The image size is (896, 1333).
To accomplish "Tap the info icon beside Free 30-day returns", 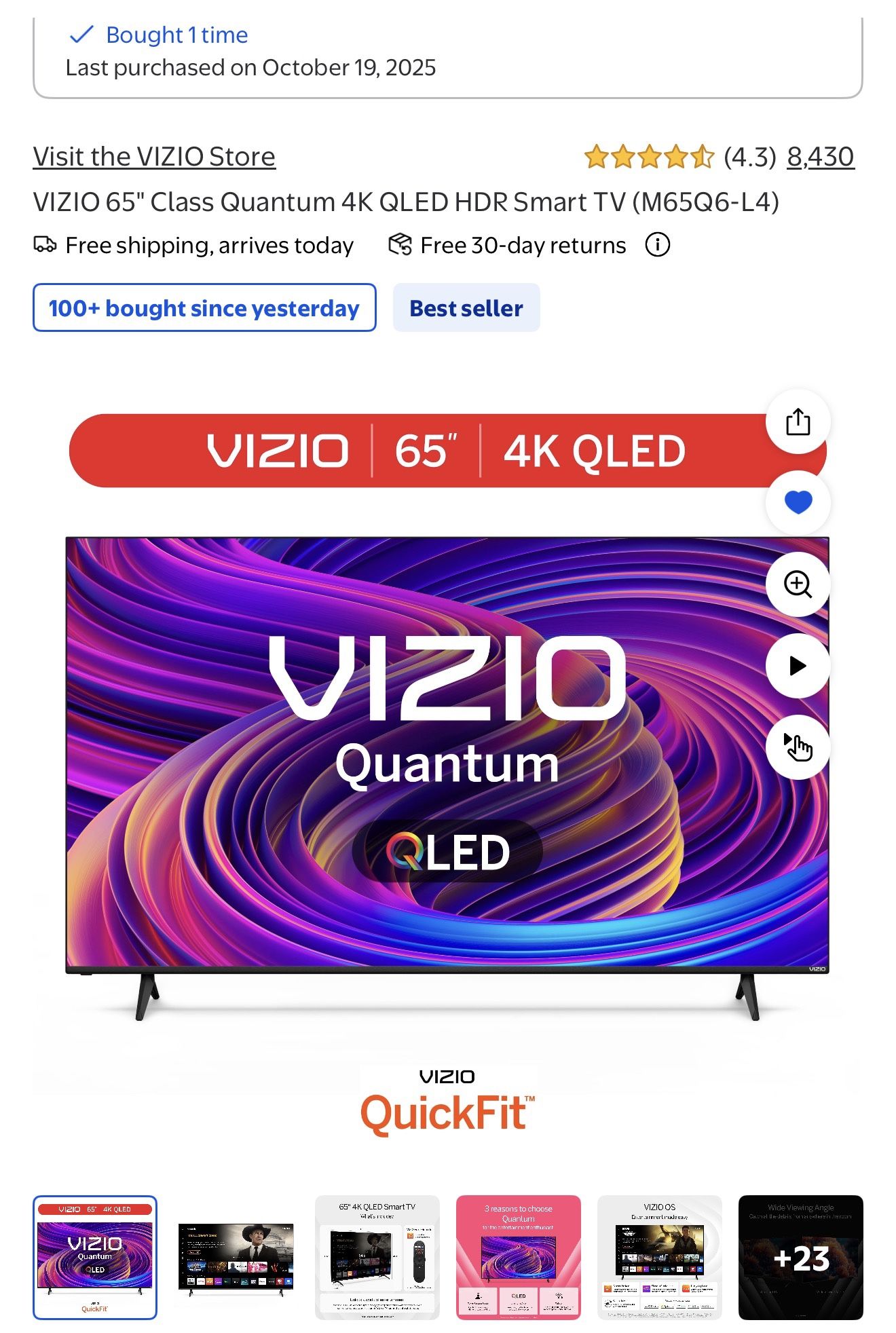I will 657,244.
